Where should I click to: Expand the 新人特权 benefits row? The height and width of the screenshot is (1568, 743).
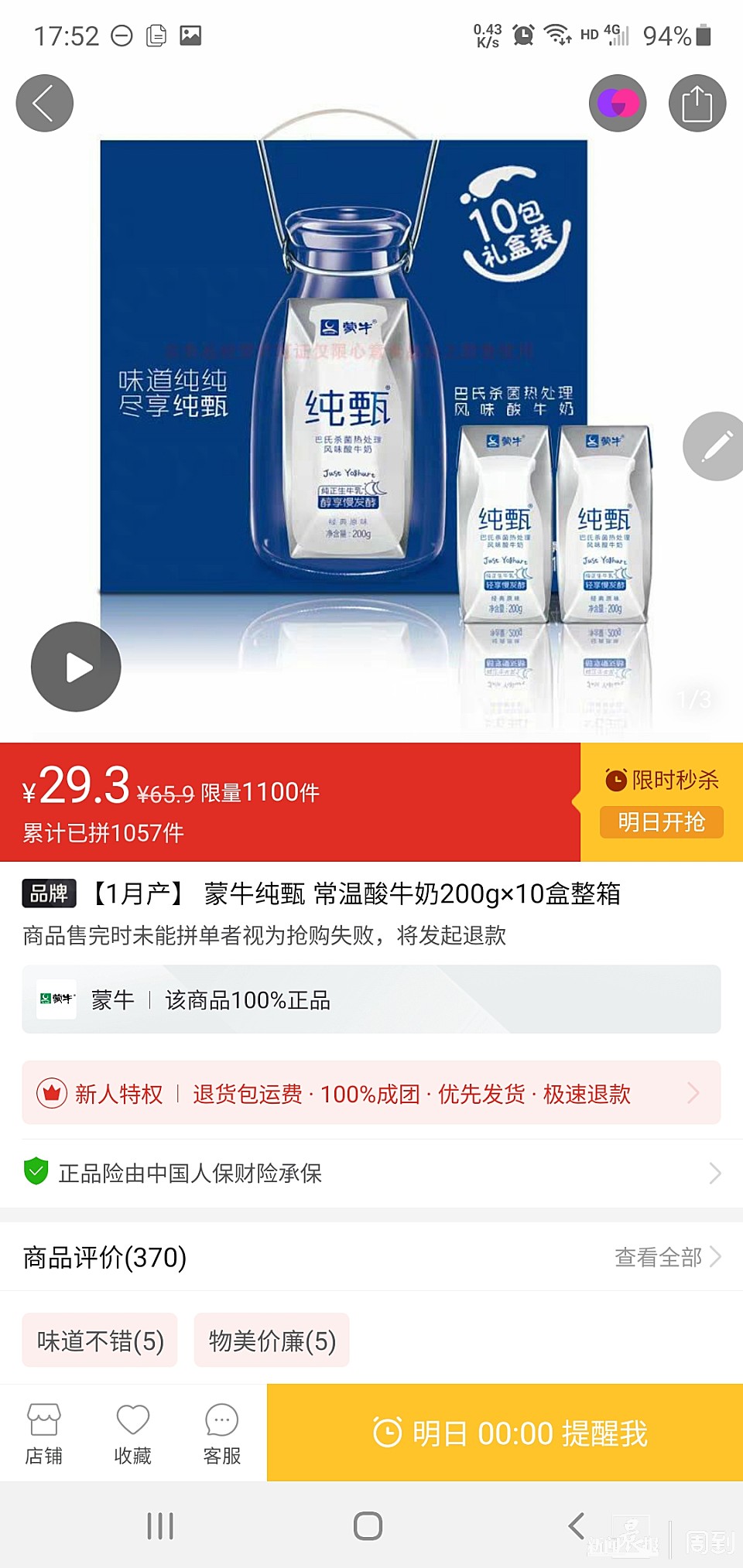[x=371, y=1093]
